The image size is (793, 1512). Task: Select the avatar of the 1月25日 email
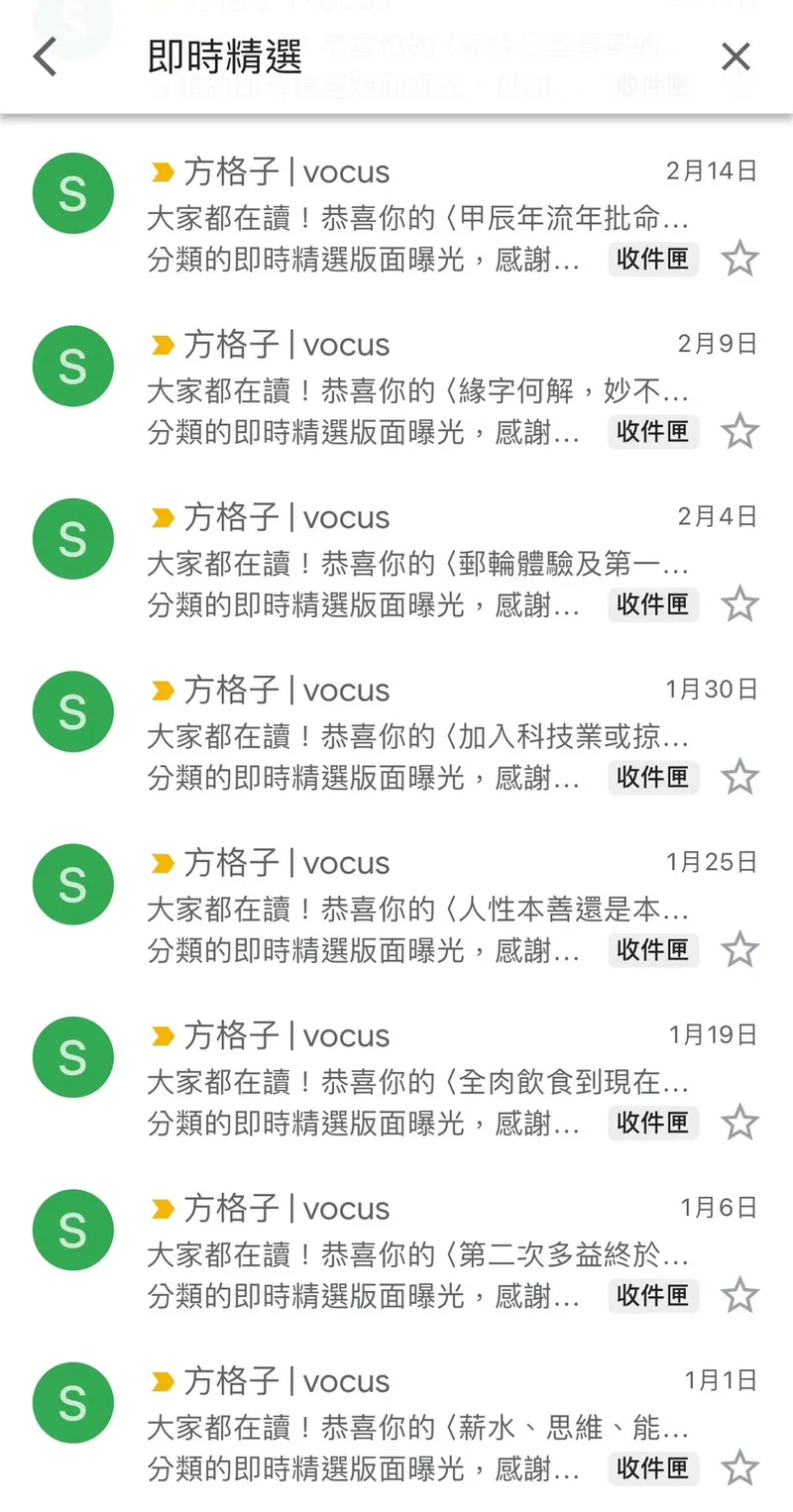pos(72,884)
